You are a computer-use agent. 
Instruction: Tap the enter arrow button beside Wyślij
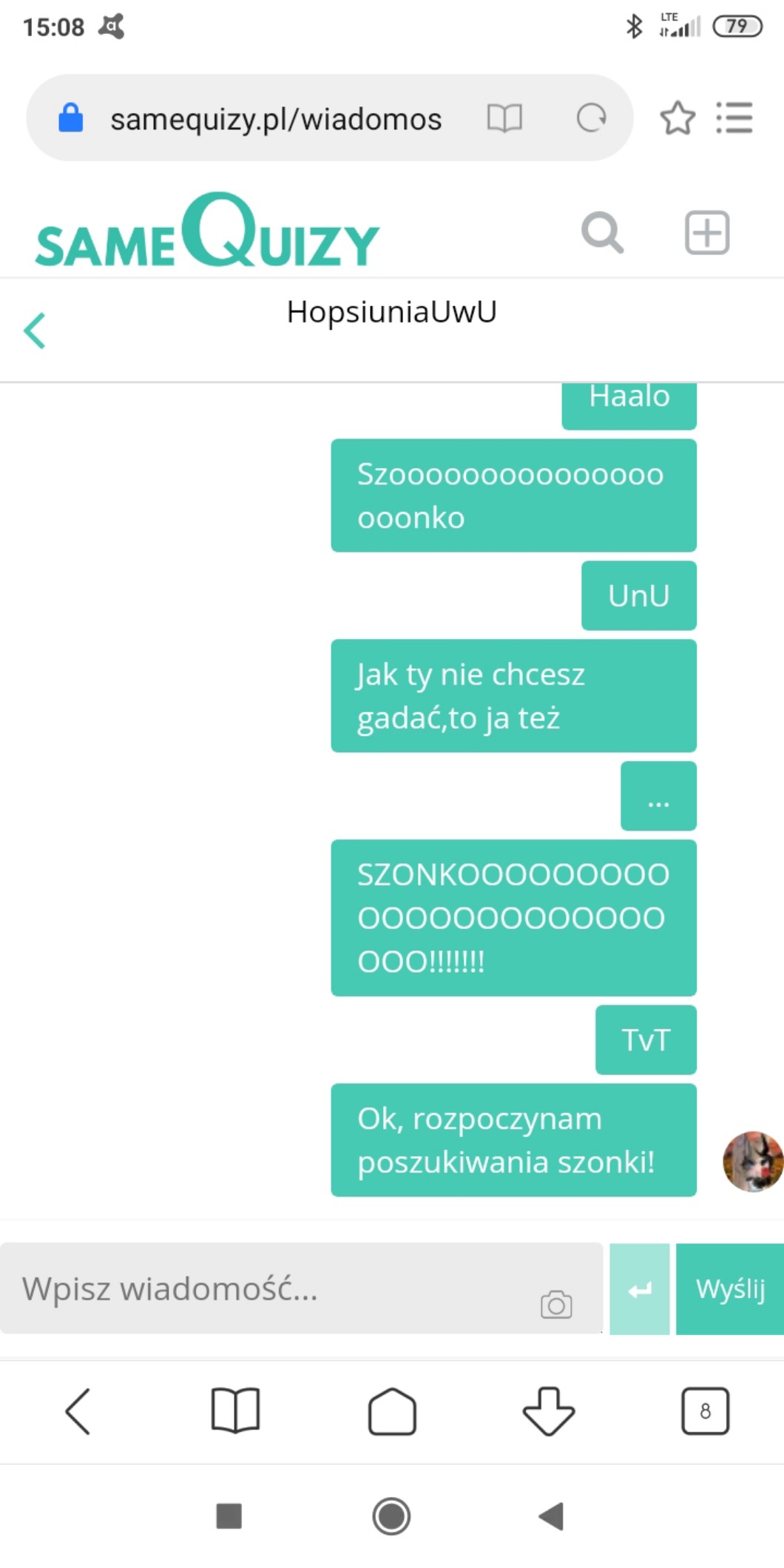coord(640,1289)
